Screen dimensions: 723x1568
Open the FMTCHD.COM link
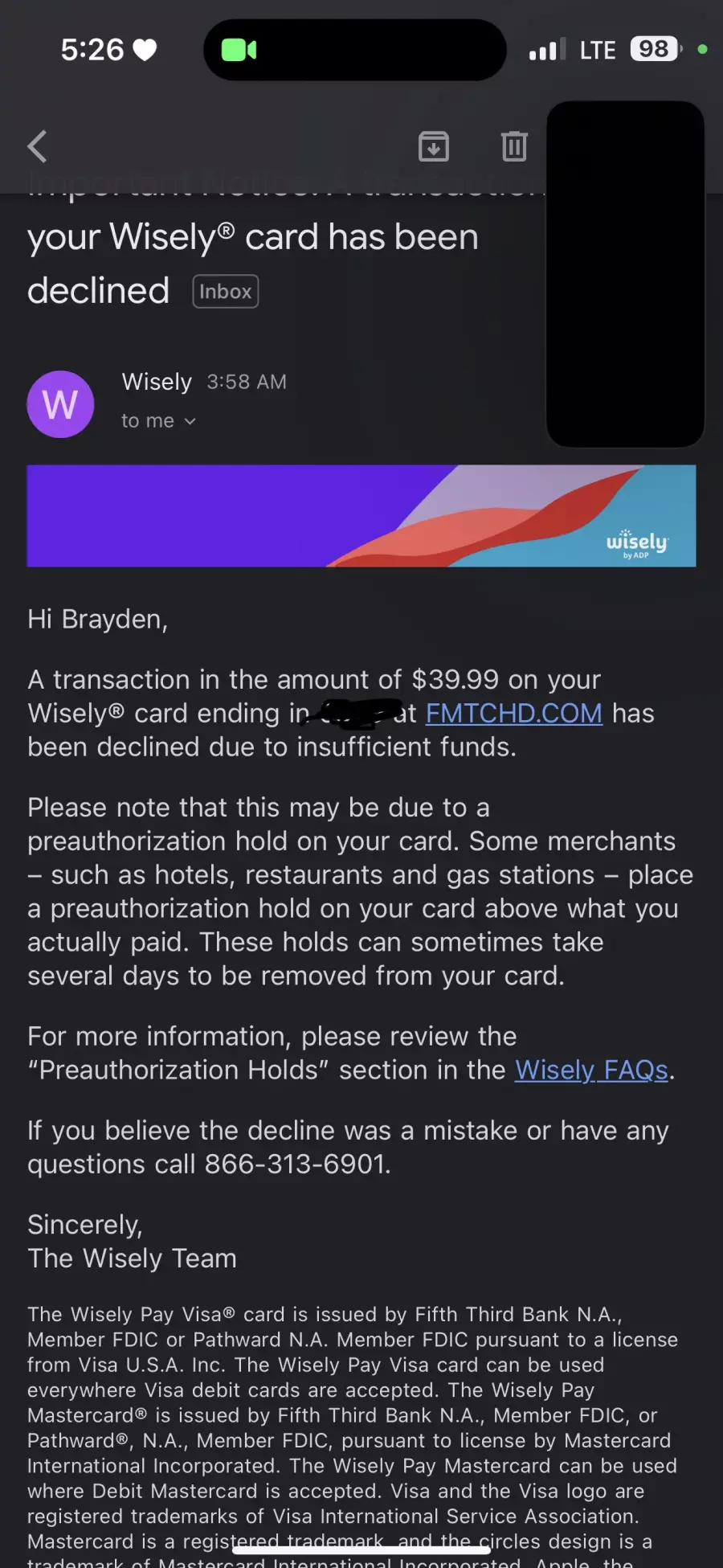point(513,713)
